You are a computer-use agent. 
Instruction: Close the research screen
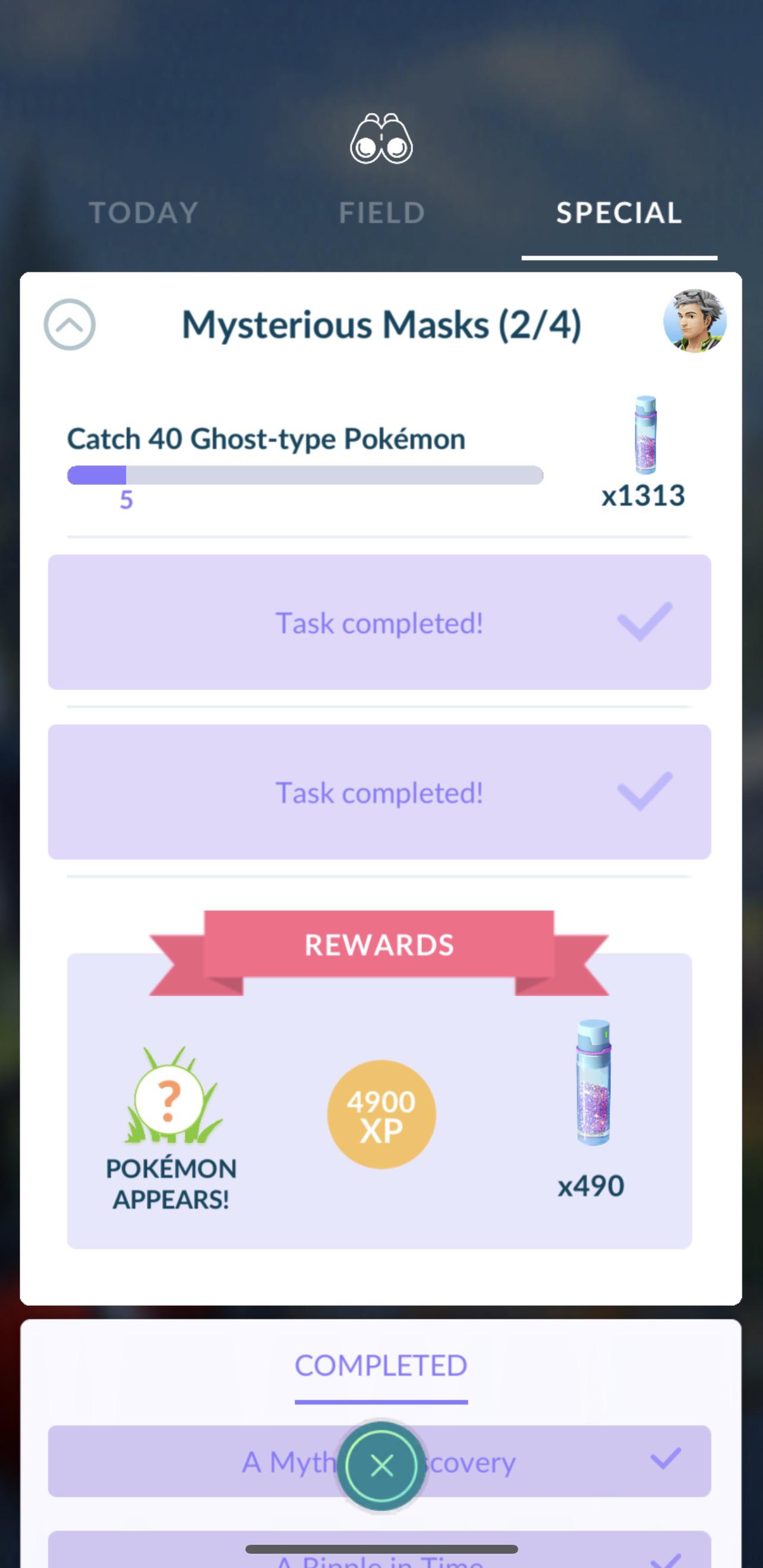point(381,1466)
